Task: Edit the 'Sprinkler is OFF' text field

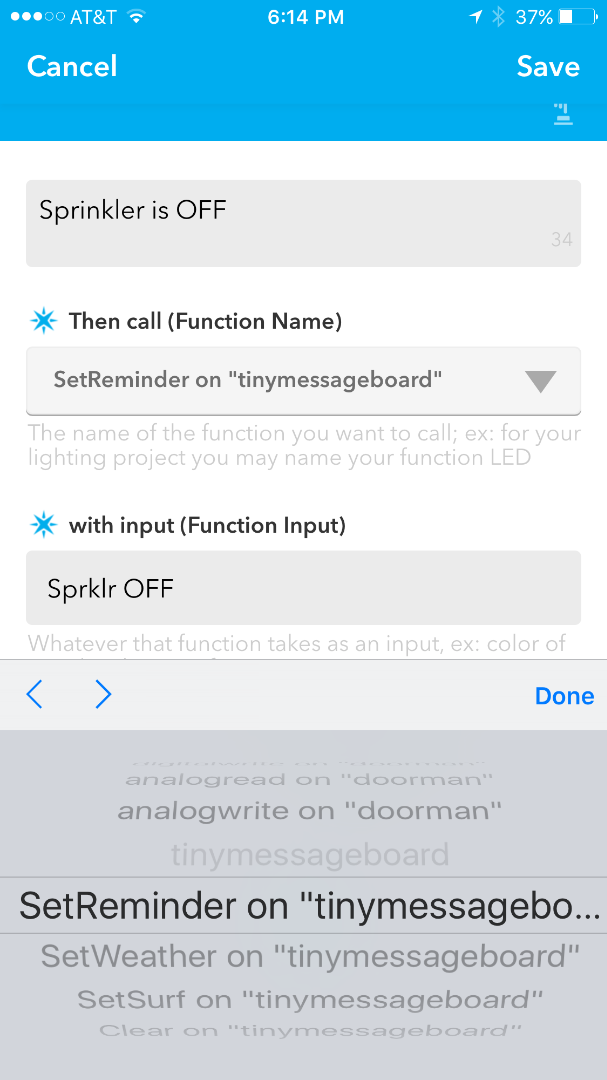Action: (x=303, y=222)
